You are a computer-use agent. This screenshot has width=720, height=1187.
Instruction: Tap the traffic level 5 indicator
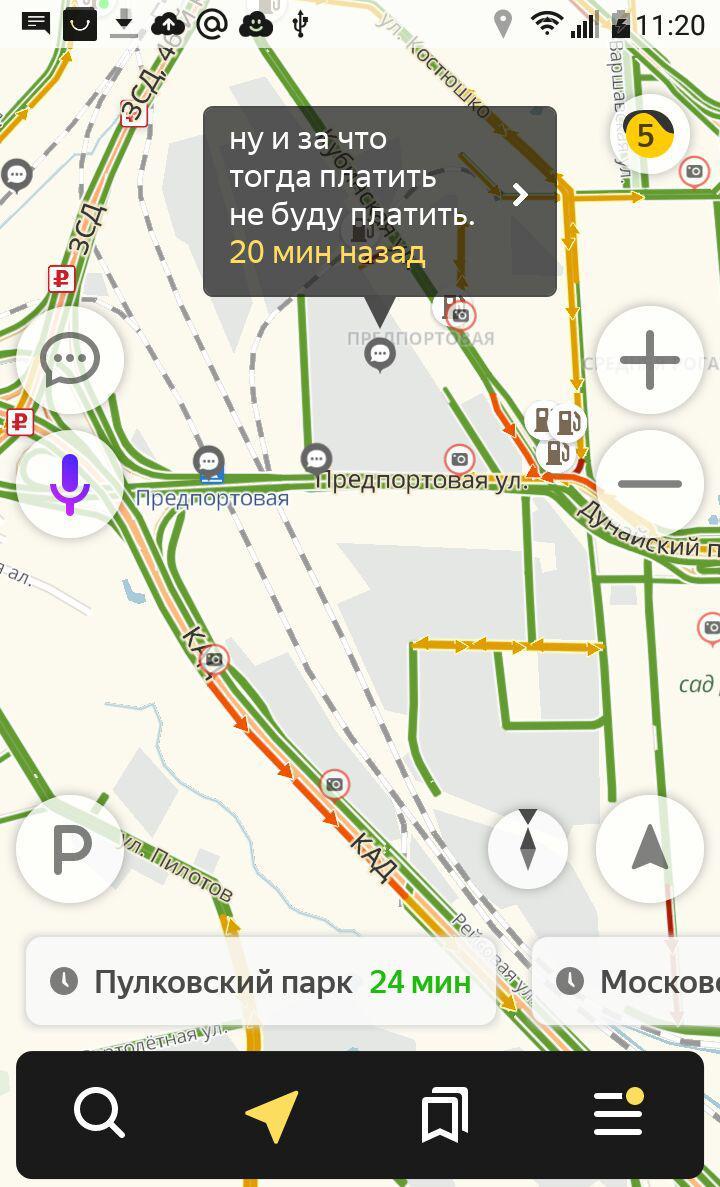(x=649, y=136)
